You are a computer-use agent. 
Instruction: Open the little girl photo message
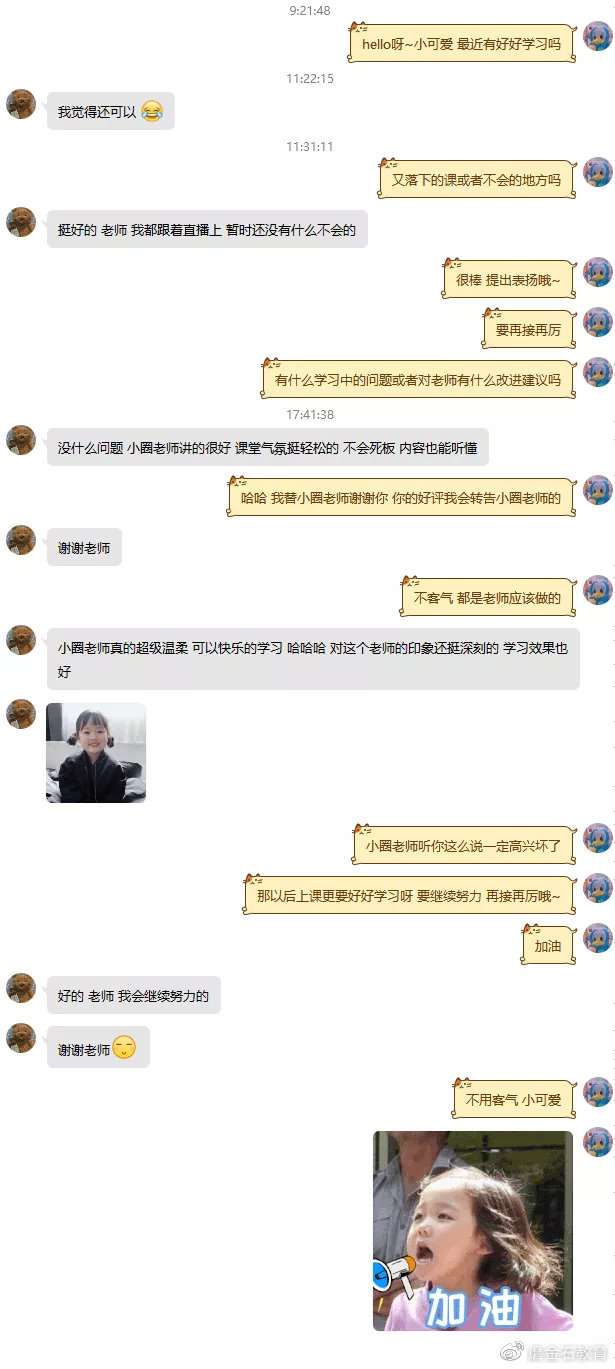click(x=96, y=752)
